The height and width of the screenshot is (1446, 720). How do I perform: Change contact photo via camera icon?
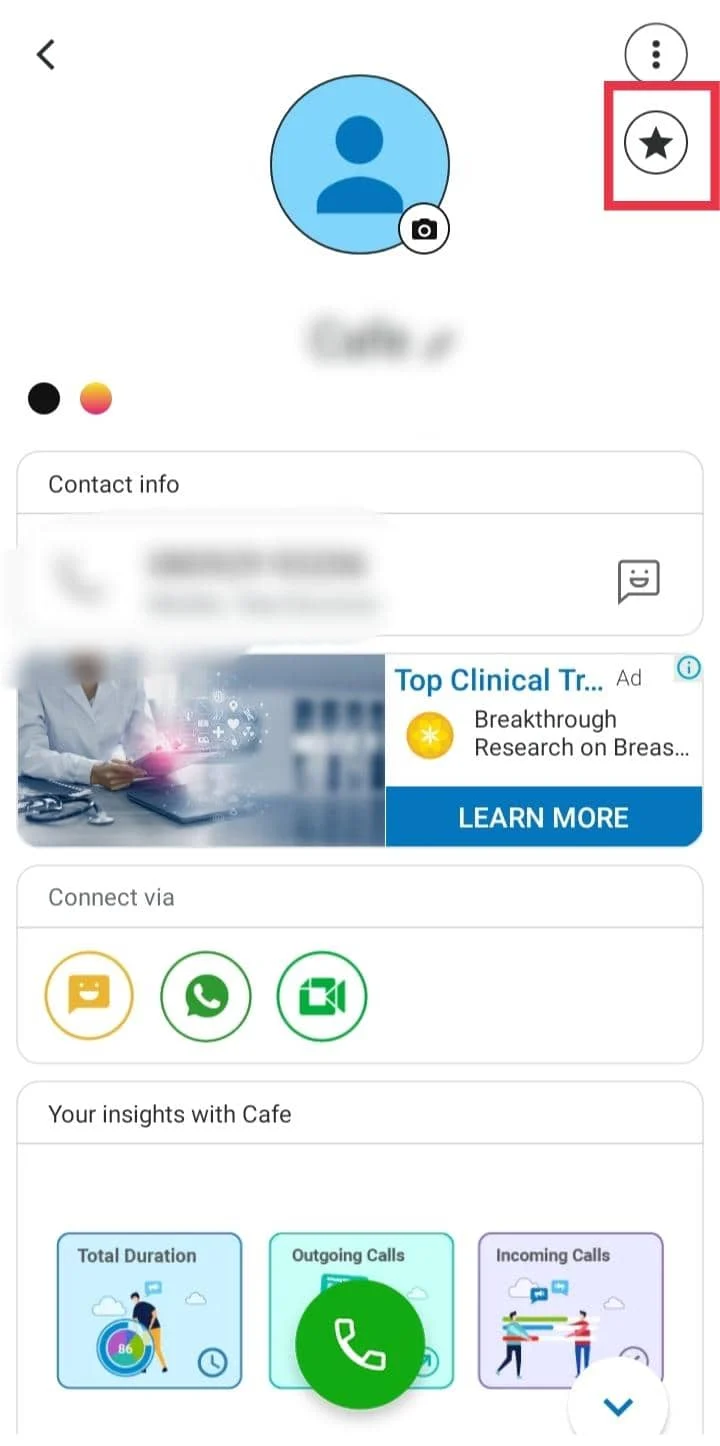424,230
